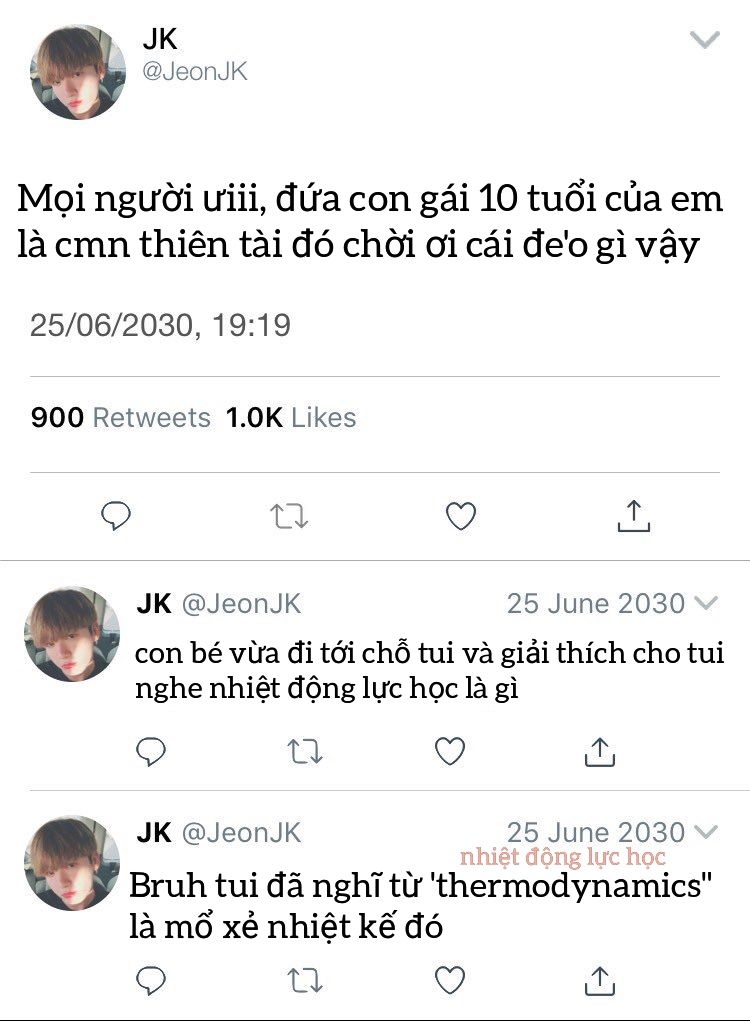The image size is (750, 1021).
Task: Share the 'con bé vừa đi' tweet
Action: coord(599,751)
